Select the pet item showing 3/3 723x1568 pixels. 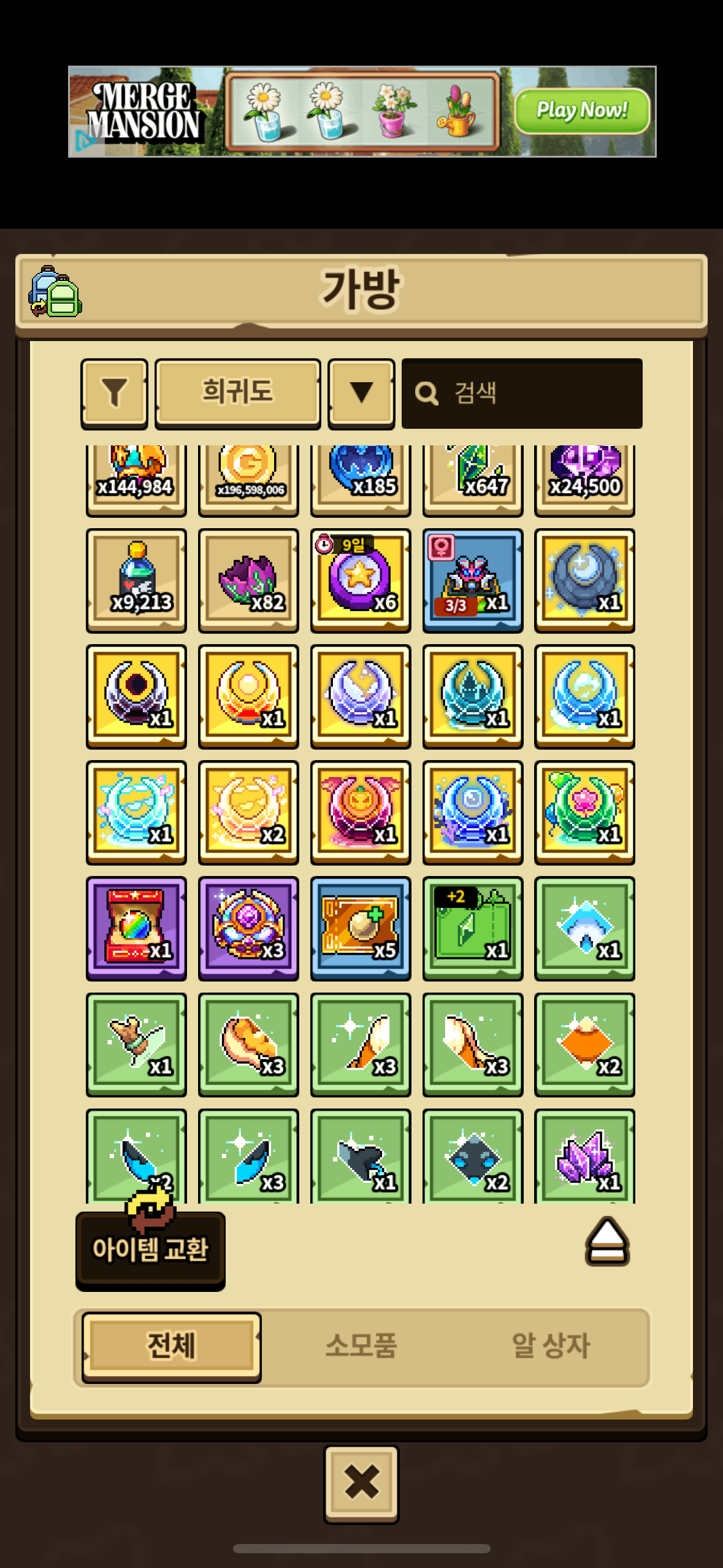click(x=472, y=580)
